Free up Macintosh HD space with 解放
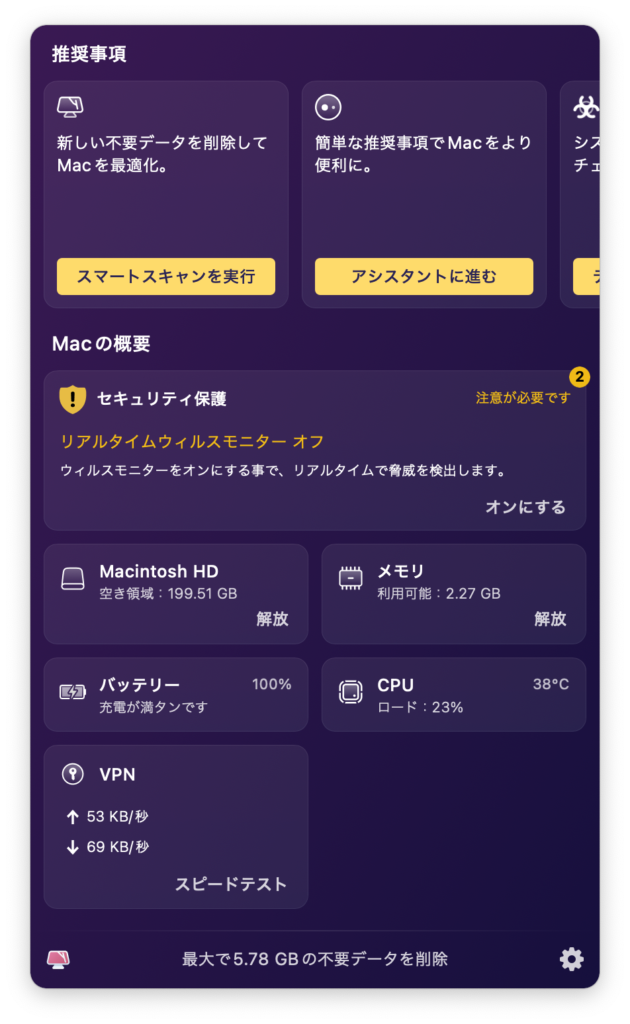 [272, 618]
